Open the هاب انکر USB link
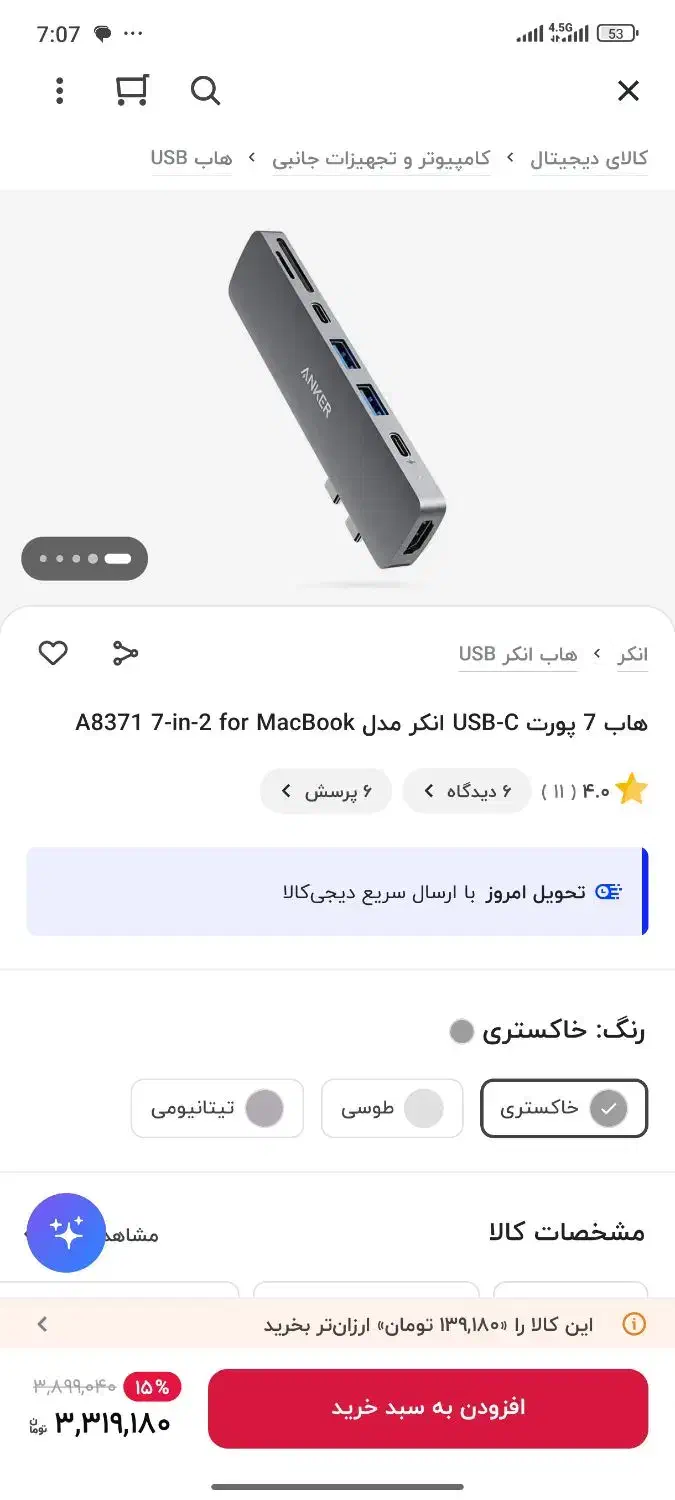Viewport: 675px width, 1500px height. click(x=518, y=654)
